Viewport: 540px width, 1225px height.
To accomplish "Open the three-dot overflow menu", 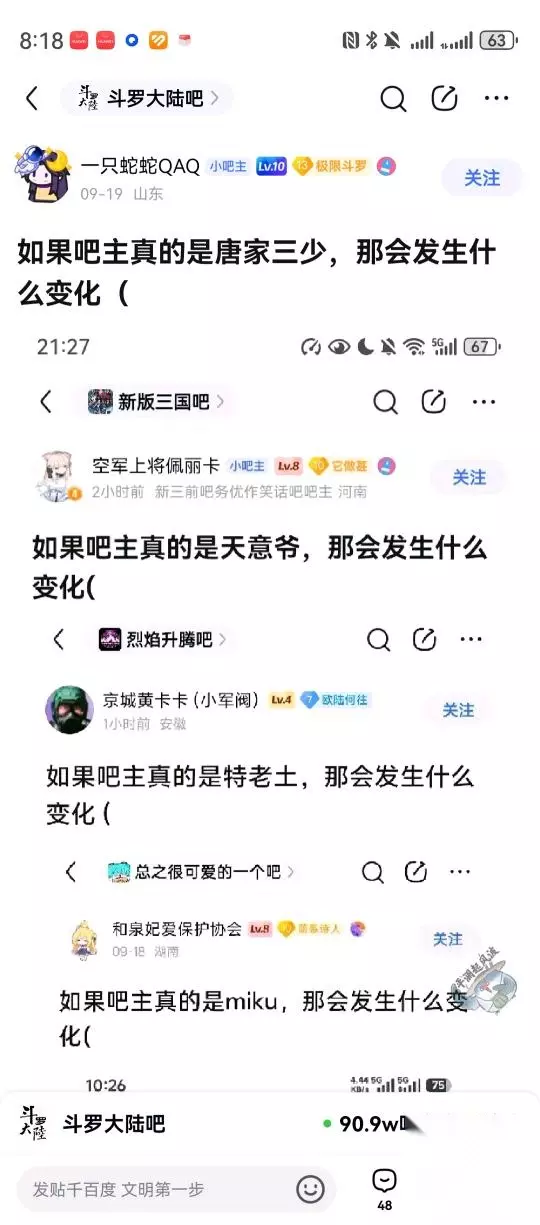I will (497, 98).
